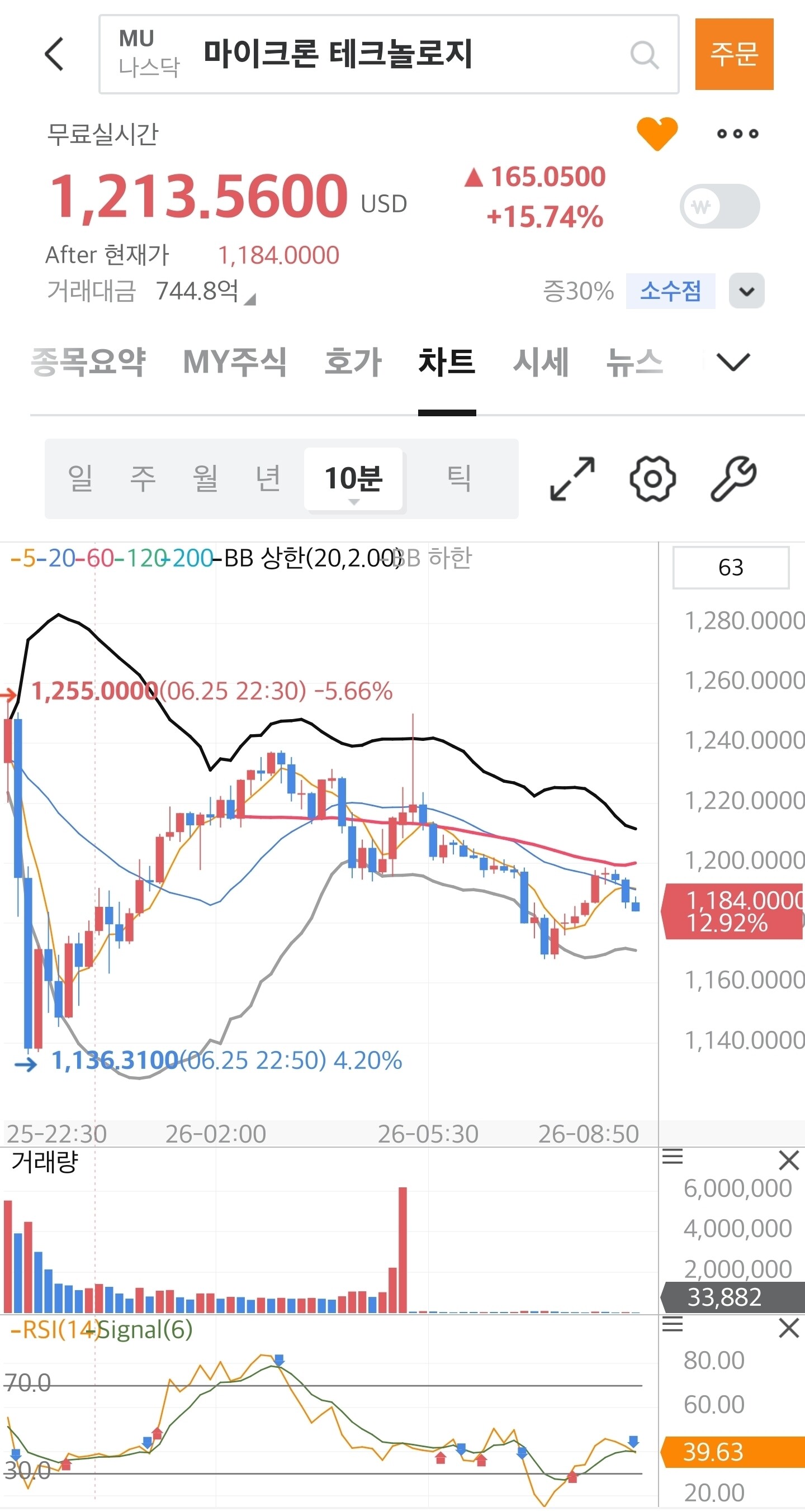Expand more tabs with the chevron
This screenshot has width=805, height=1512.
[x=733, y=362]
